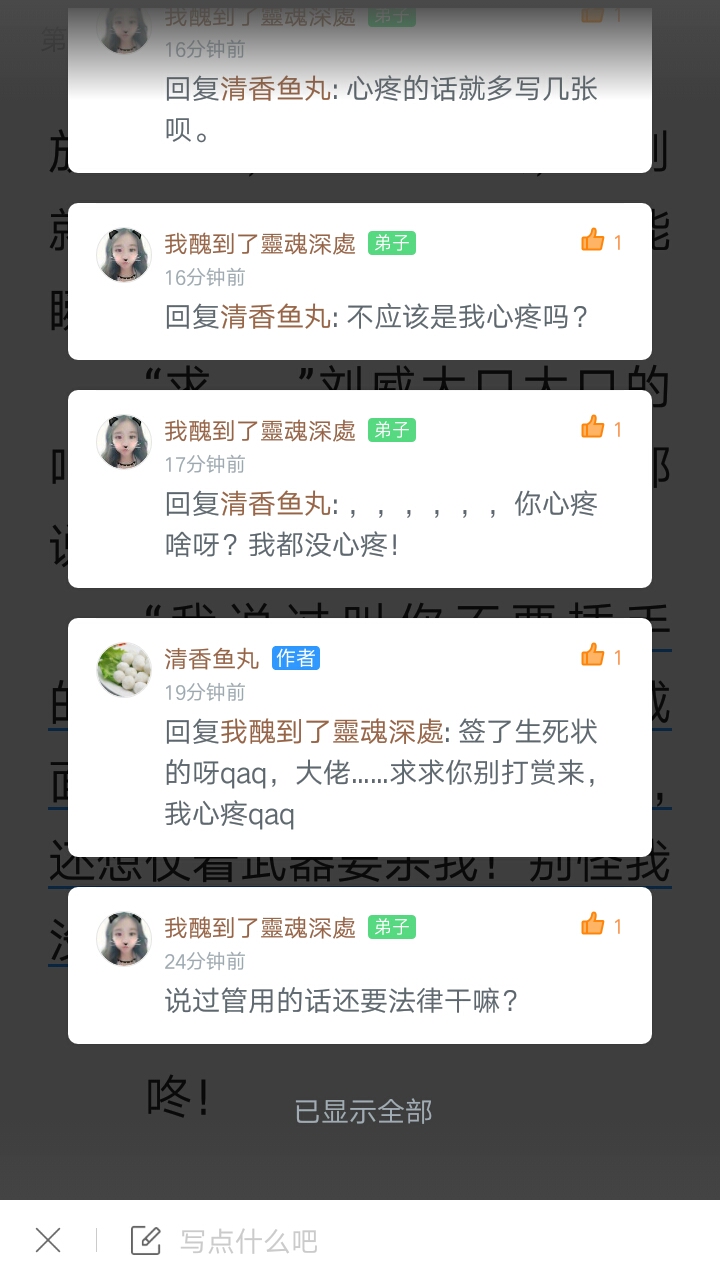Like 清香鱼丸's reply about 生死状
This screenshot has width=720, height=1280.
point(594,656)
